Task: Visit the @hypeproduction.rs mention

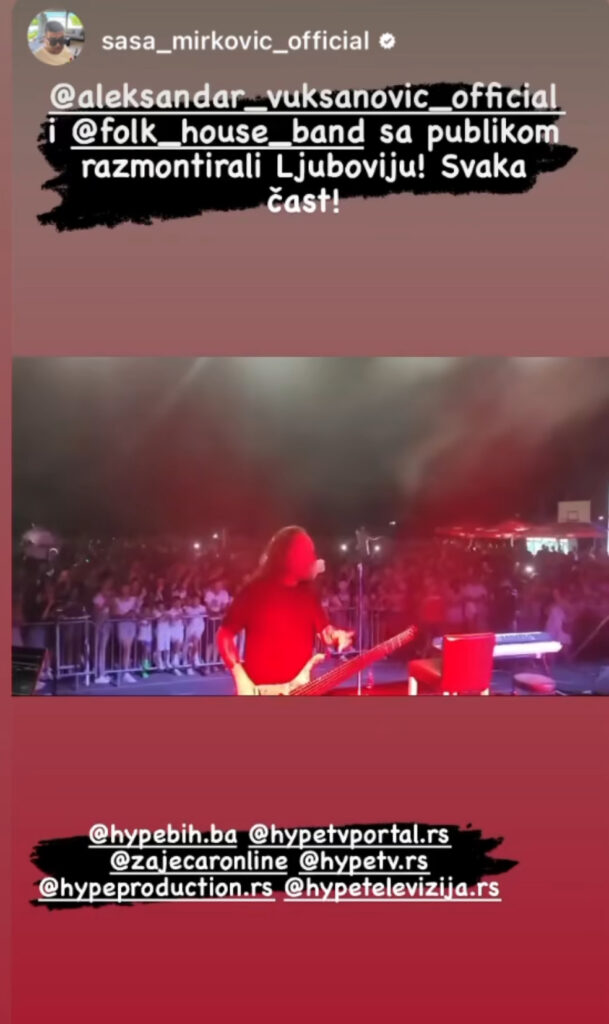Action: (156, 888)
